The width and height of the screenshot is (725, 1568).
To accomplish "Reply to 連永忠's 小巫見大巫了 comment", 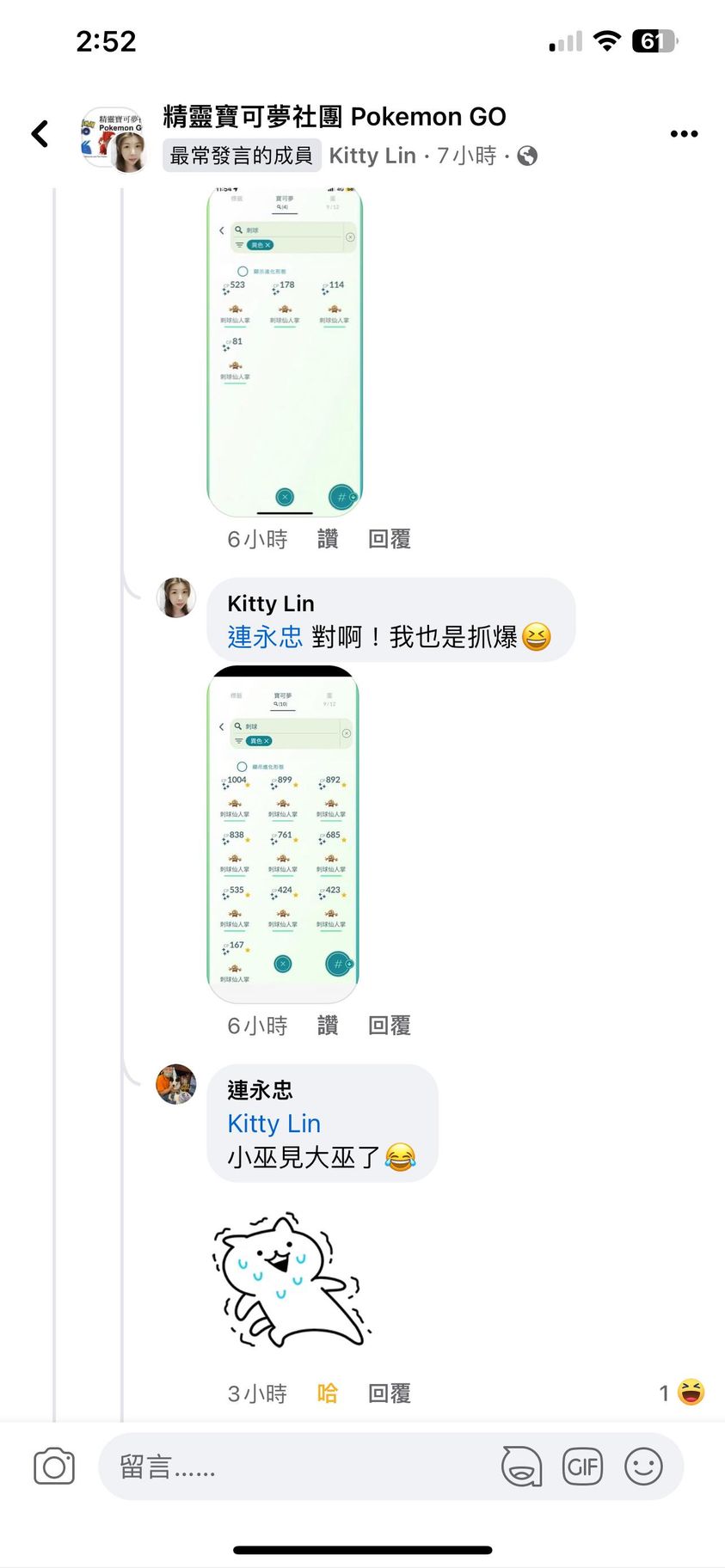I will coord(389,1393).
